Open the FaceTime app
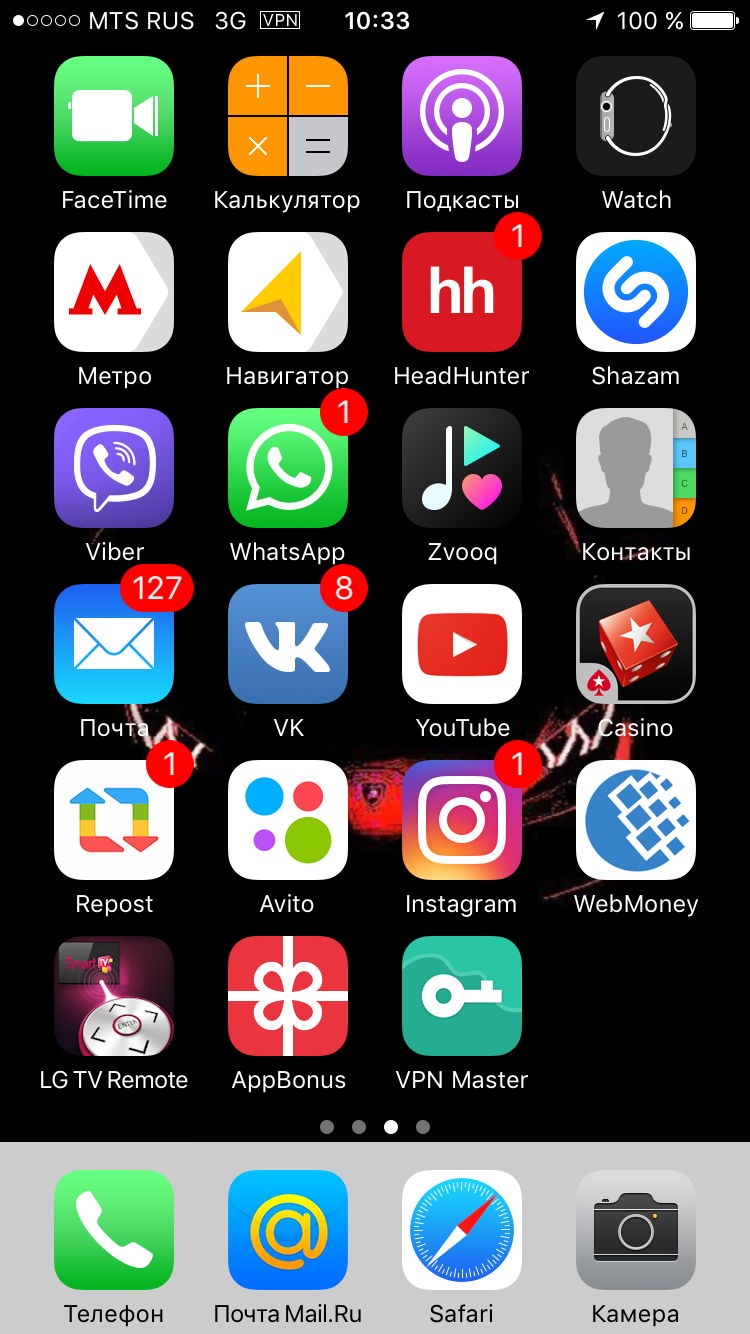This screenshot has width=750, height=1334. (114, 116)
